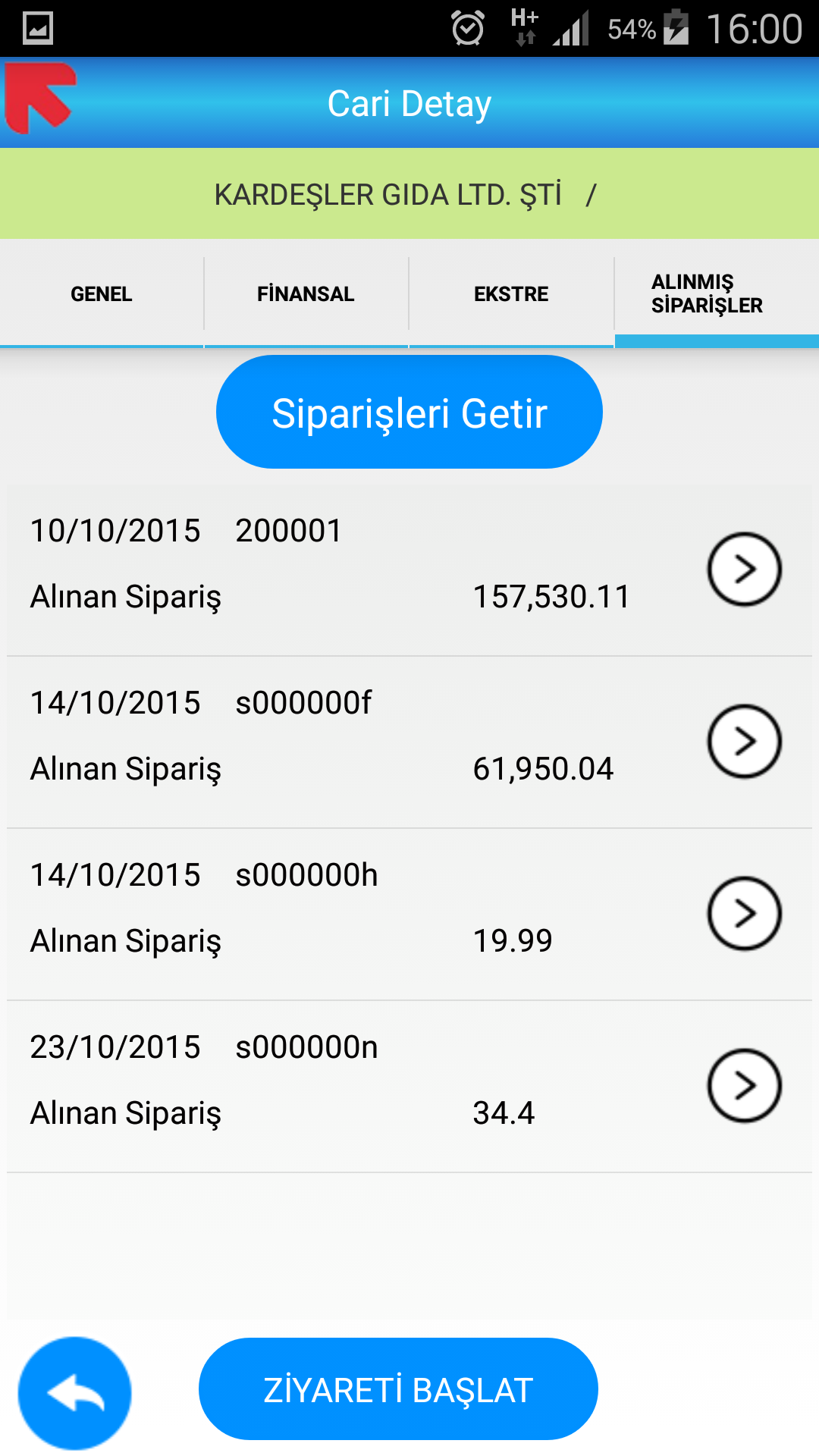
Task: Tap the blue back arrow button
Action: pyautogui.click(x=75, y=1393)
